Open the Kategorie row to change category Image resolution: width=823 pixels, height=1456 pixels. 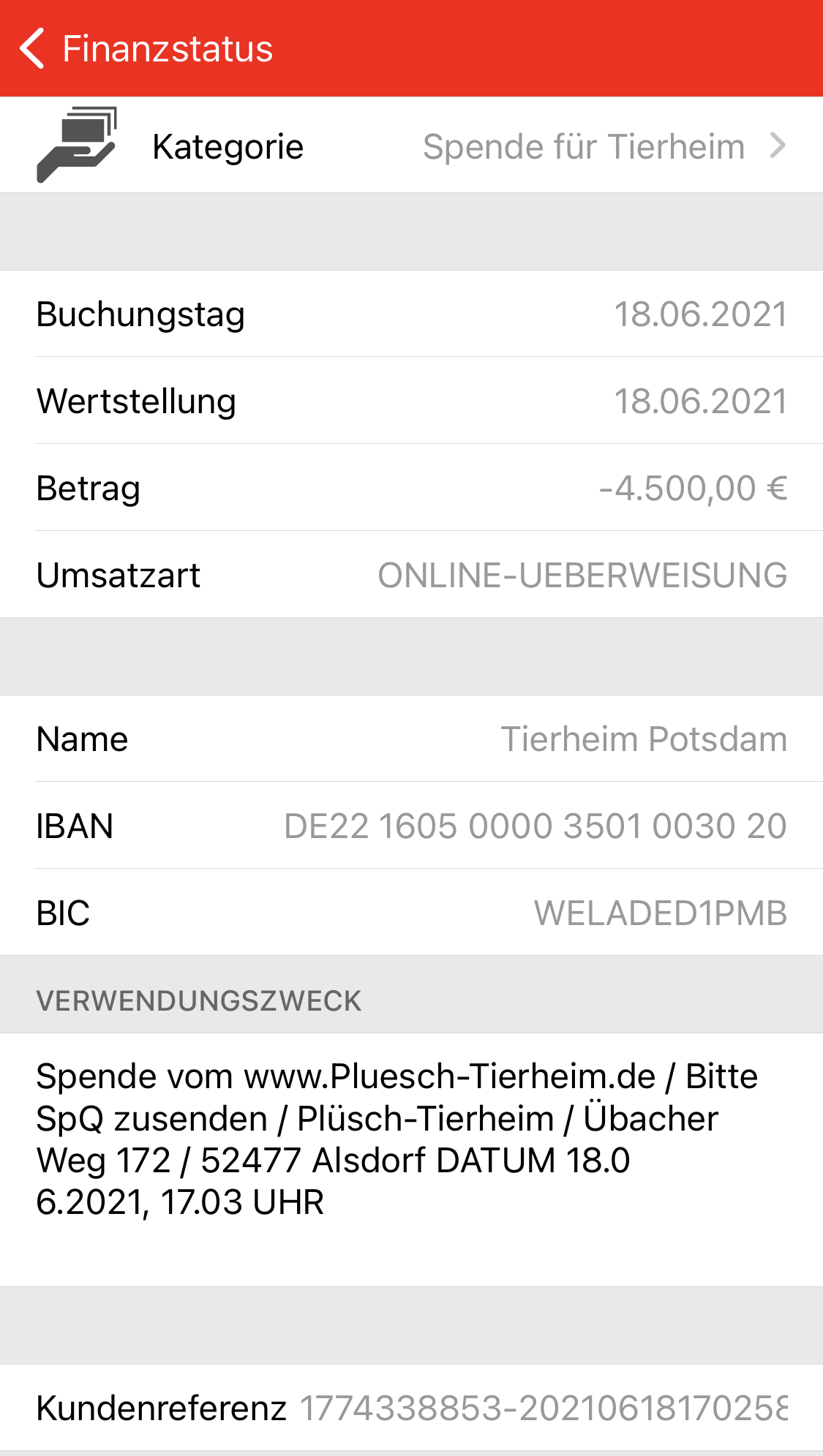pos(411,146)
